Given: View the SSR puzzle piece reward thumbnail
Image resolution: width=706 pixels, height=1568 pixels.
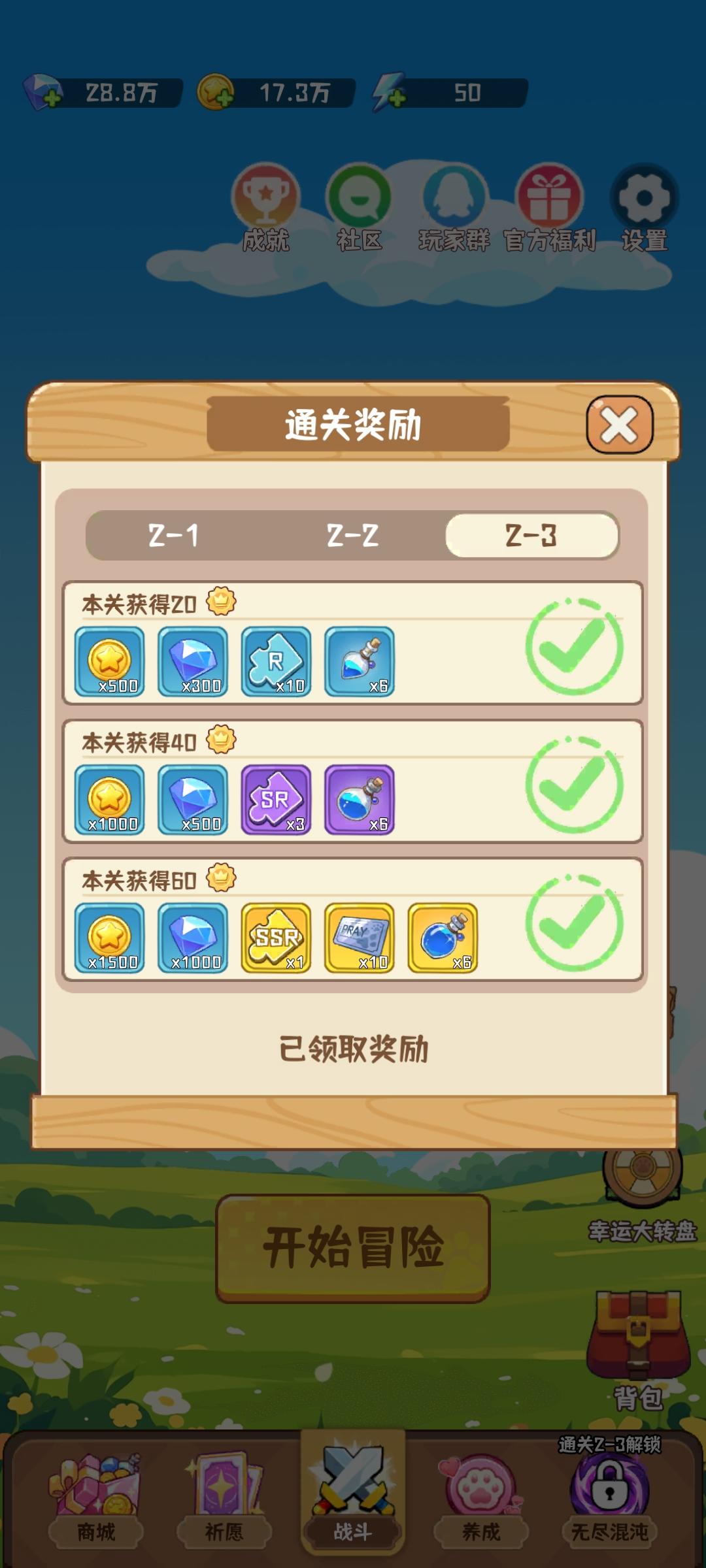Looking at the screenshot, I should coord(276,939).
